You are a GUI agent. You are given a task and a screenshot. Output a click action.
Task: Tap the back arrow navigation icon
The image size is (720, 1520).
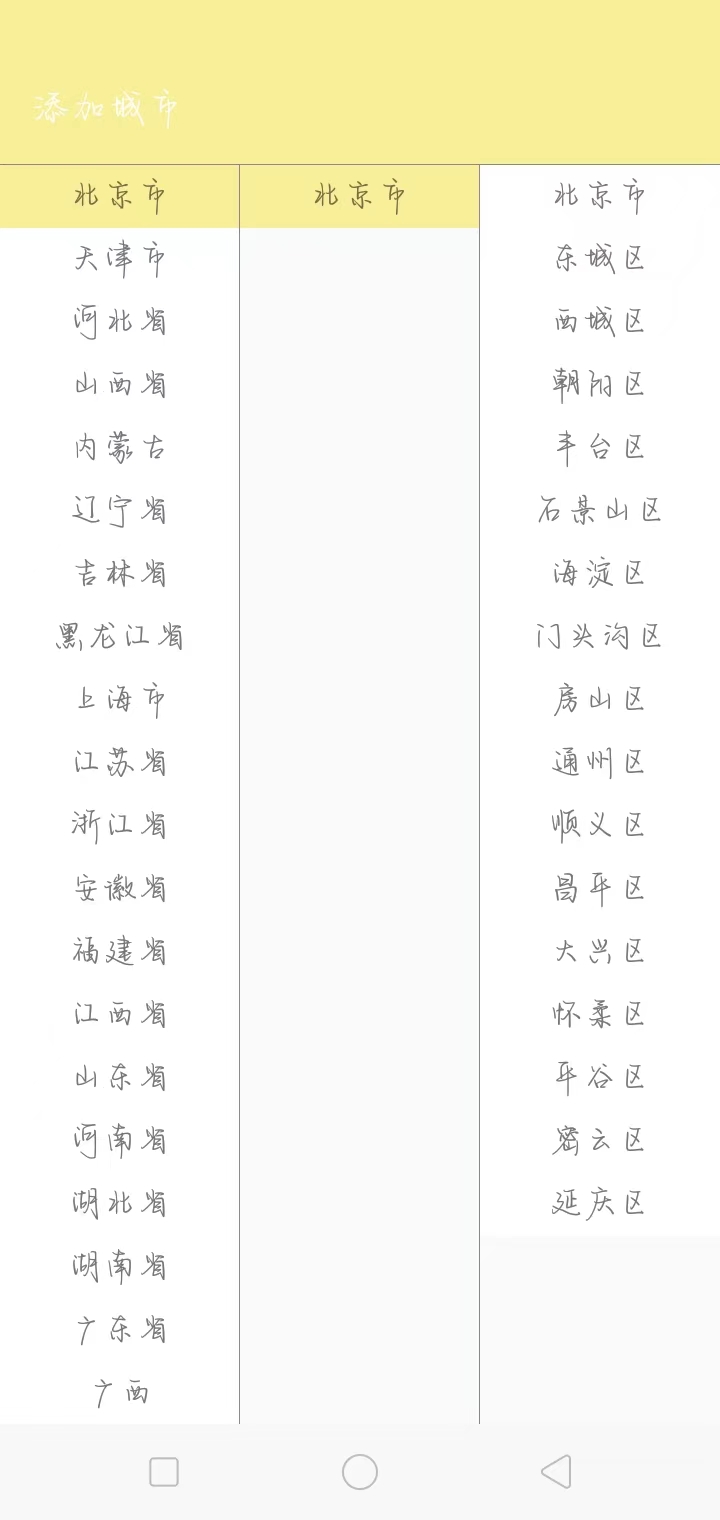tap(554, 1471)
